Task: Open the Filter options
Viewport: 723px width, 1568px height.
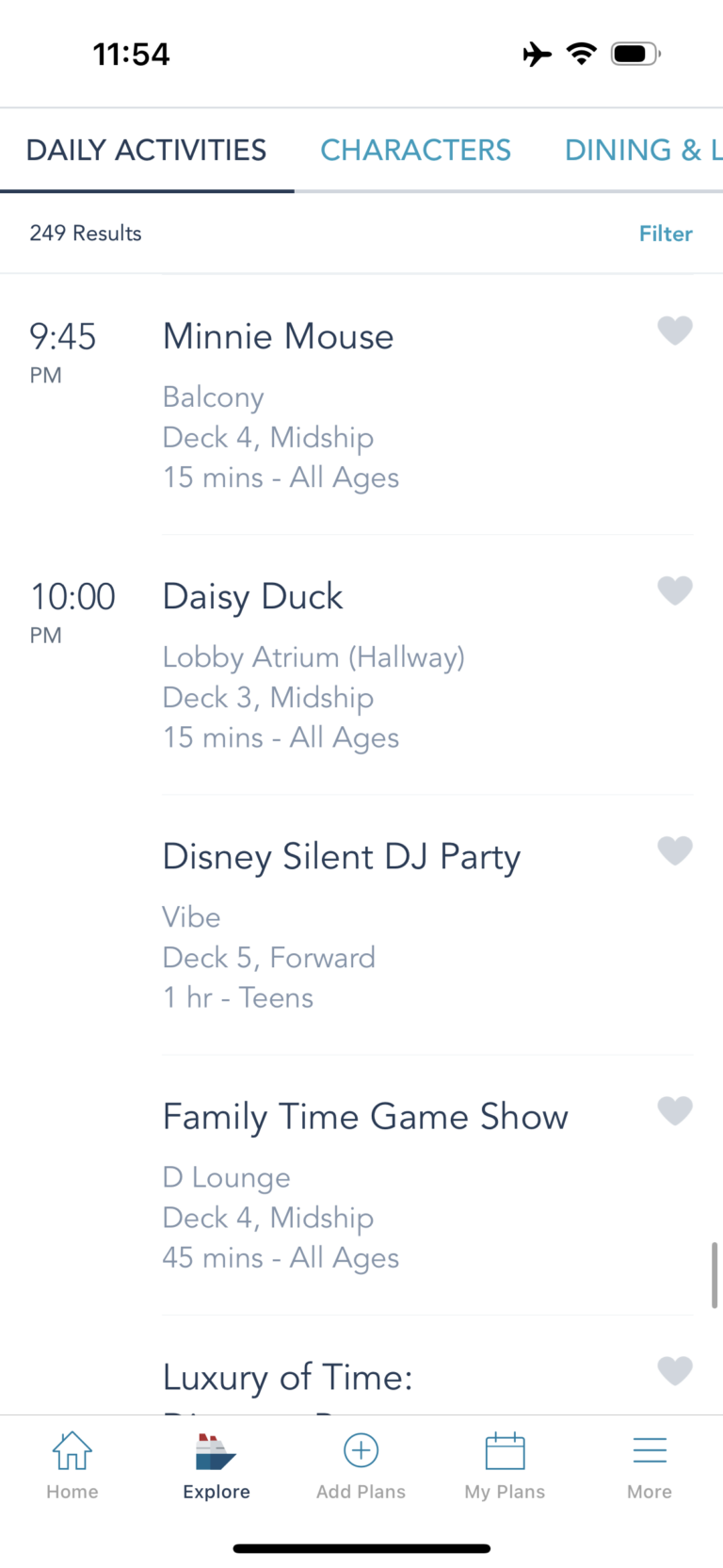Action: [666, 234]
